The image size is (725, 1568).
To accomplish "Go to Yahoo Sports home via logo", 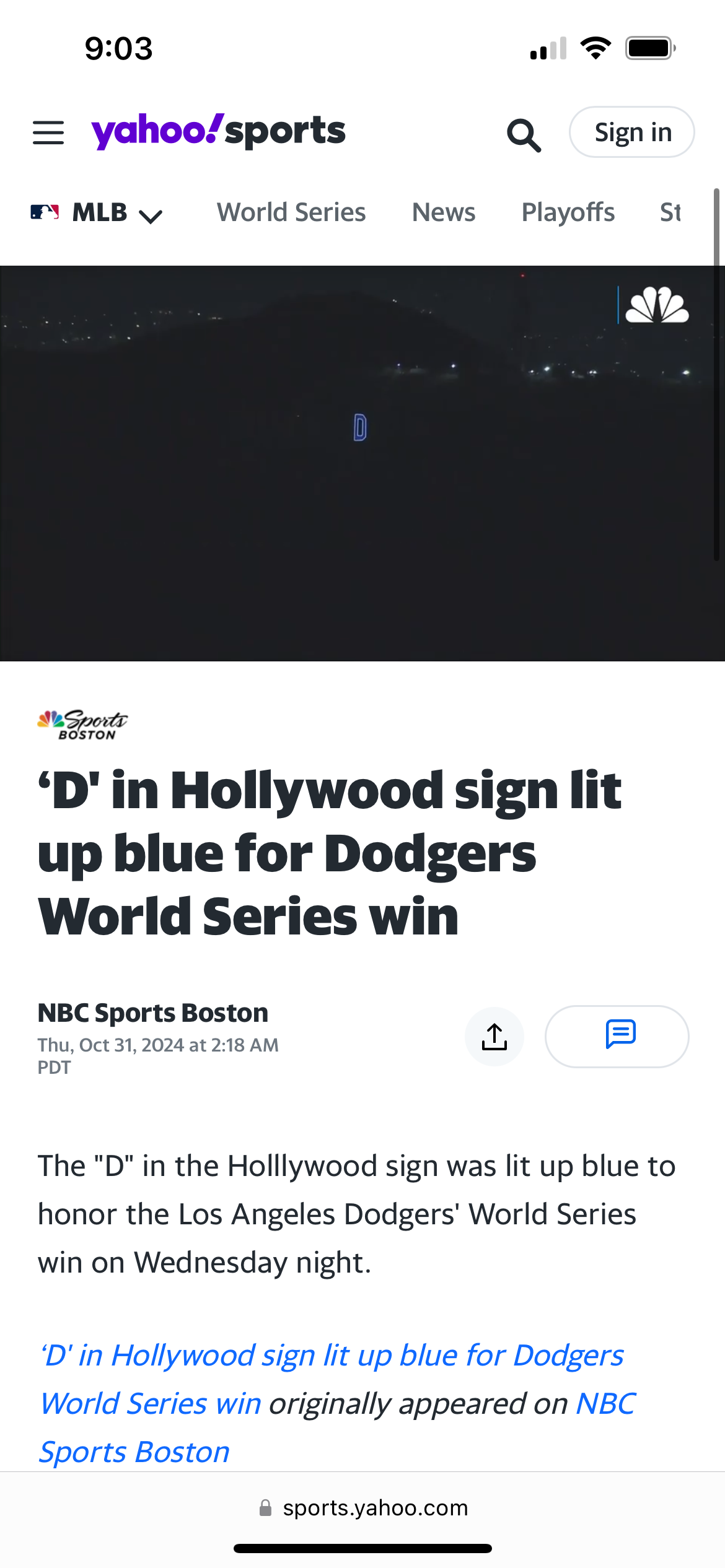I will (218, 131).
